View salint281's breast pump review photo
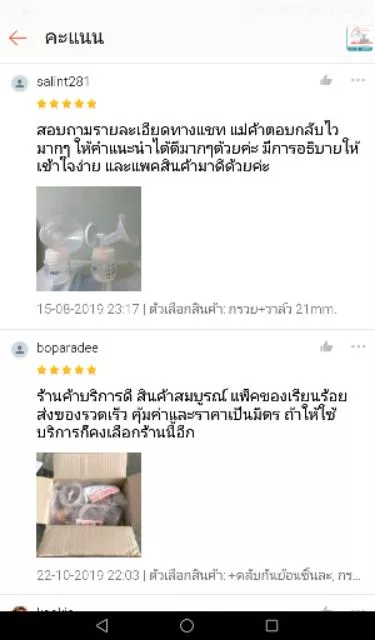The width and height of the screenshot is (375, 640). point(89,239)
